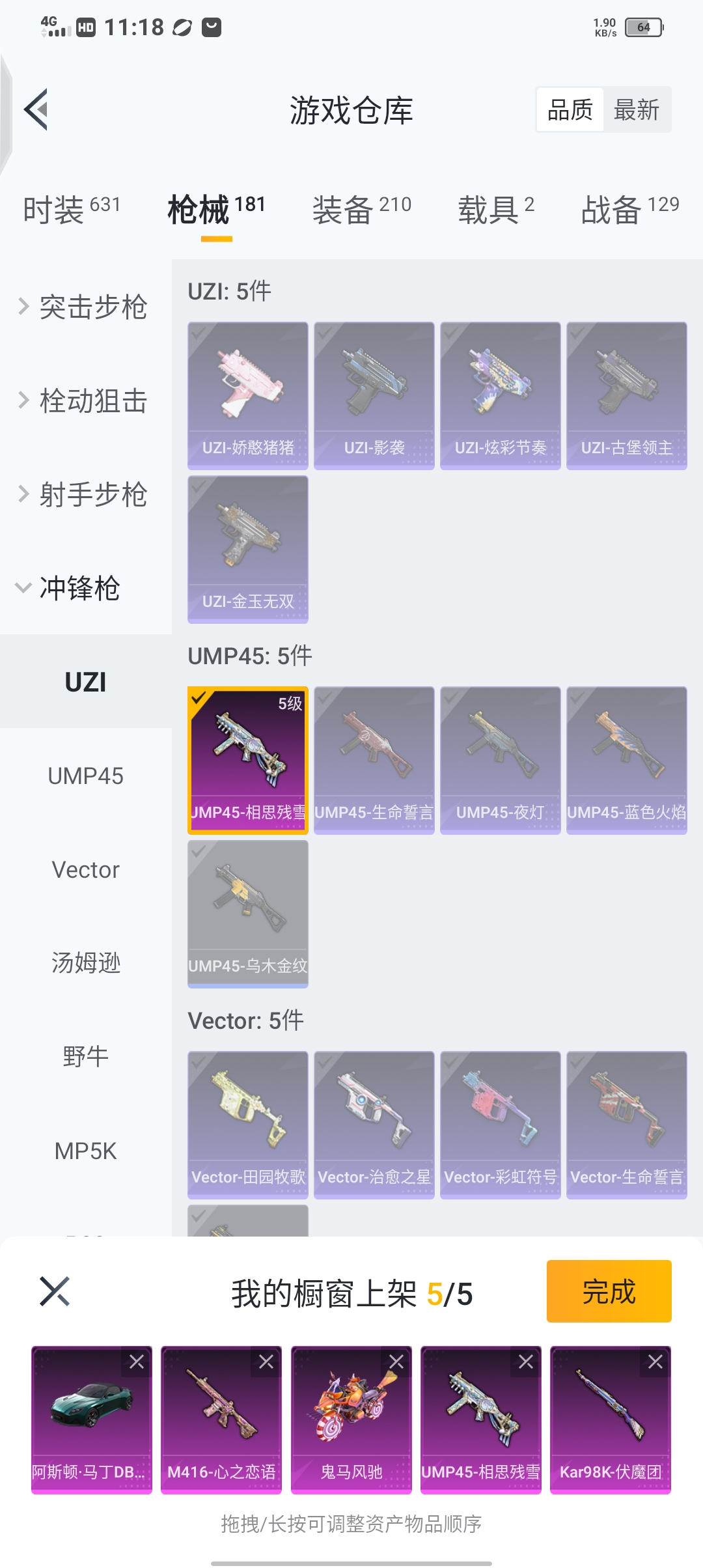Screen dimensions: 703x1568
Task: Select the UZI-金玉无双 skin
Action: point(248,549)
